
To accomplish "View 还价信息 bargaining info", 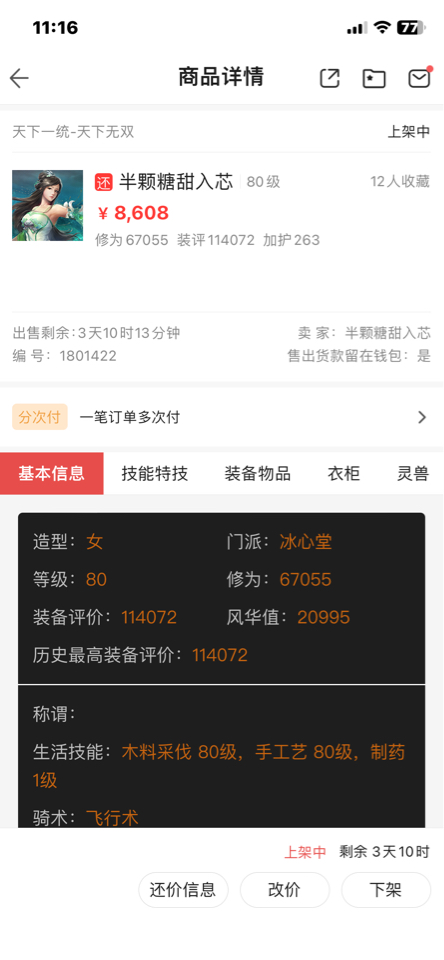I will pos(183,890).
